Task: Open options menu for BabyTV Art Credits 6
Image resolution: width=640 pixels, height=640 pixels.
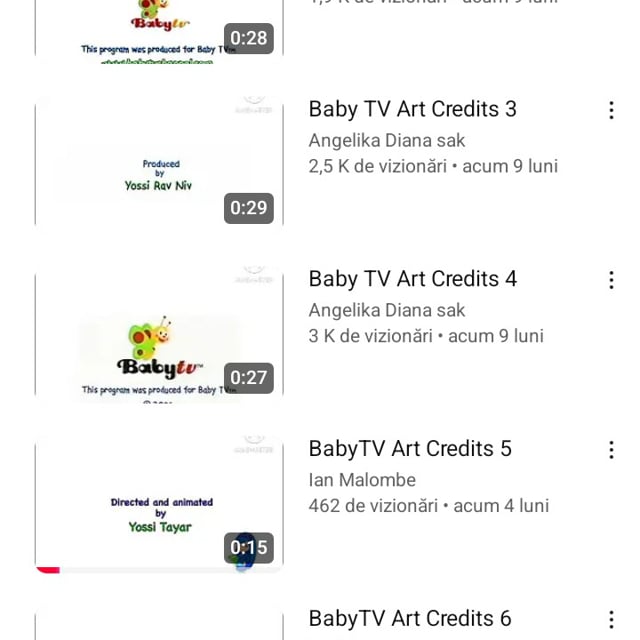Action: pyautogui.click(x=611, y=620)
